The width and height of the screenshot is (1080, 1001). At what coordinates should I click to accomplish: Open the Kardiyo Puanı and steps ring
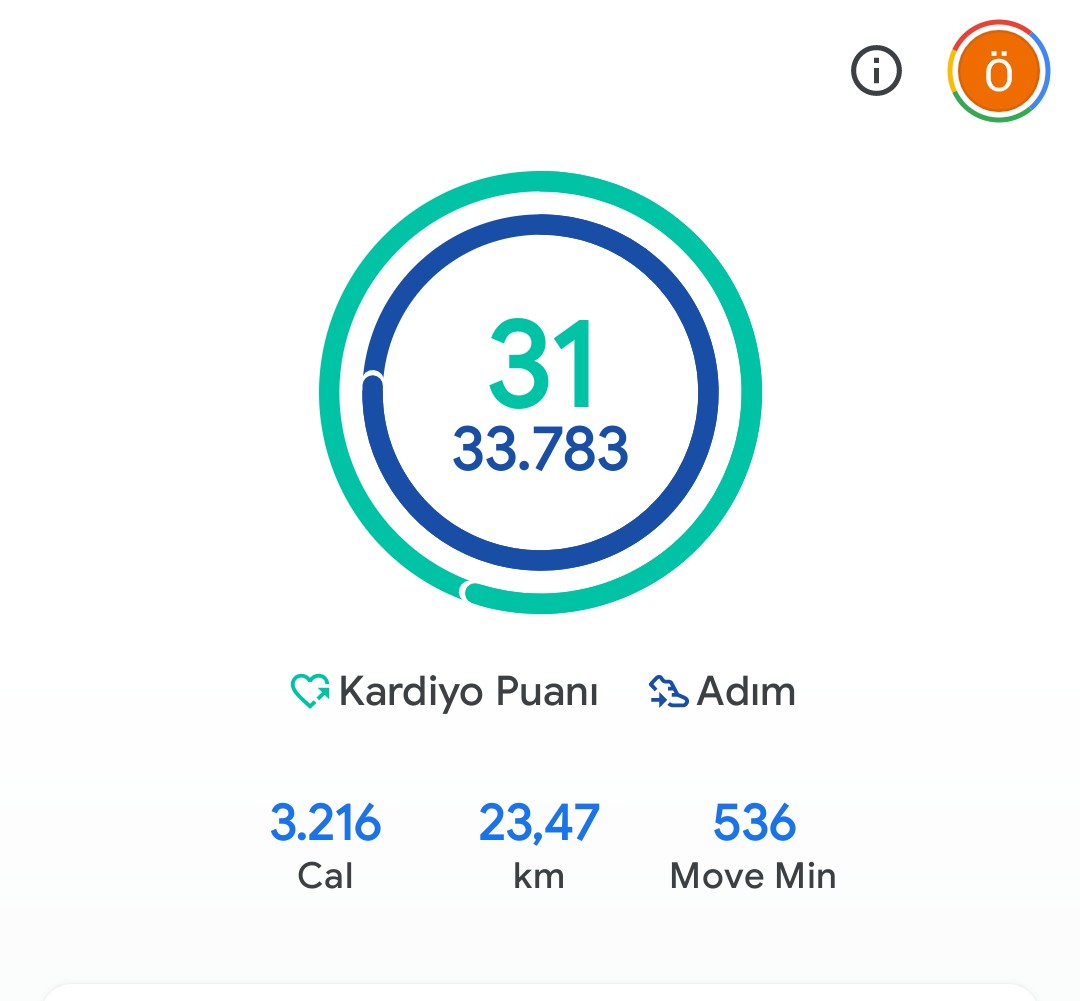540,392
